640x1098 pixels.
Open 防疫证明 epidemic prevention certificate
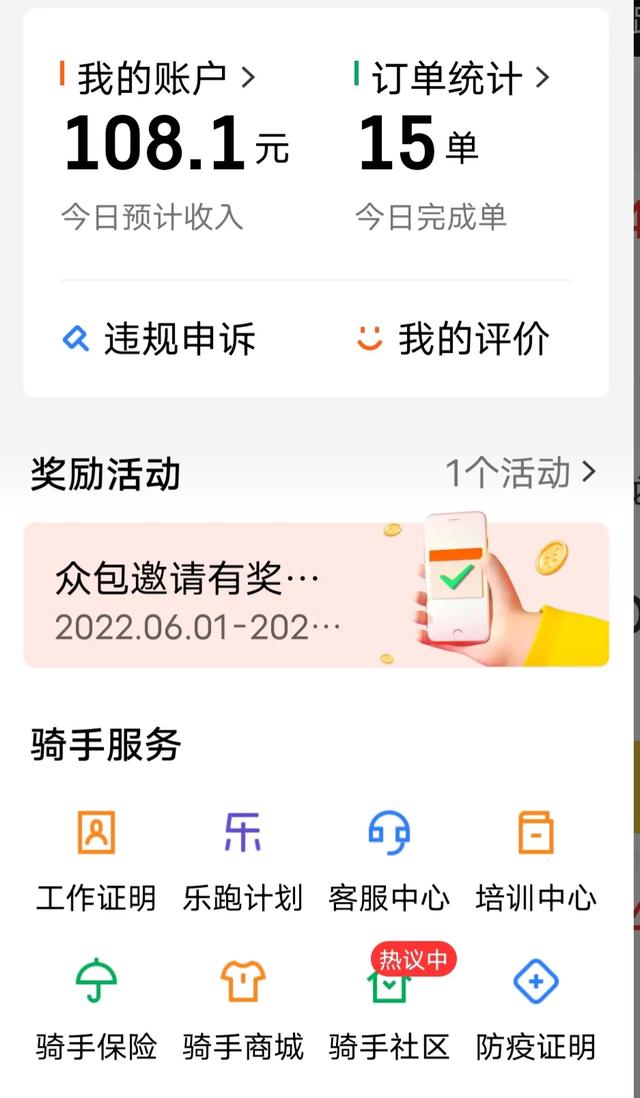tap(536, 1010)
